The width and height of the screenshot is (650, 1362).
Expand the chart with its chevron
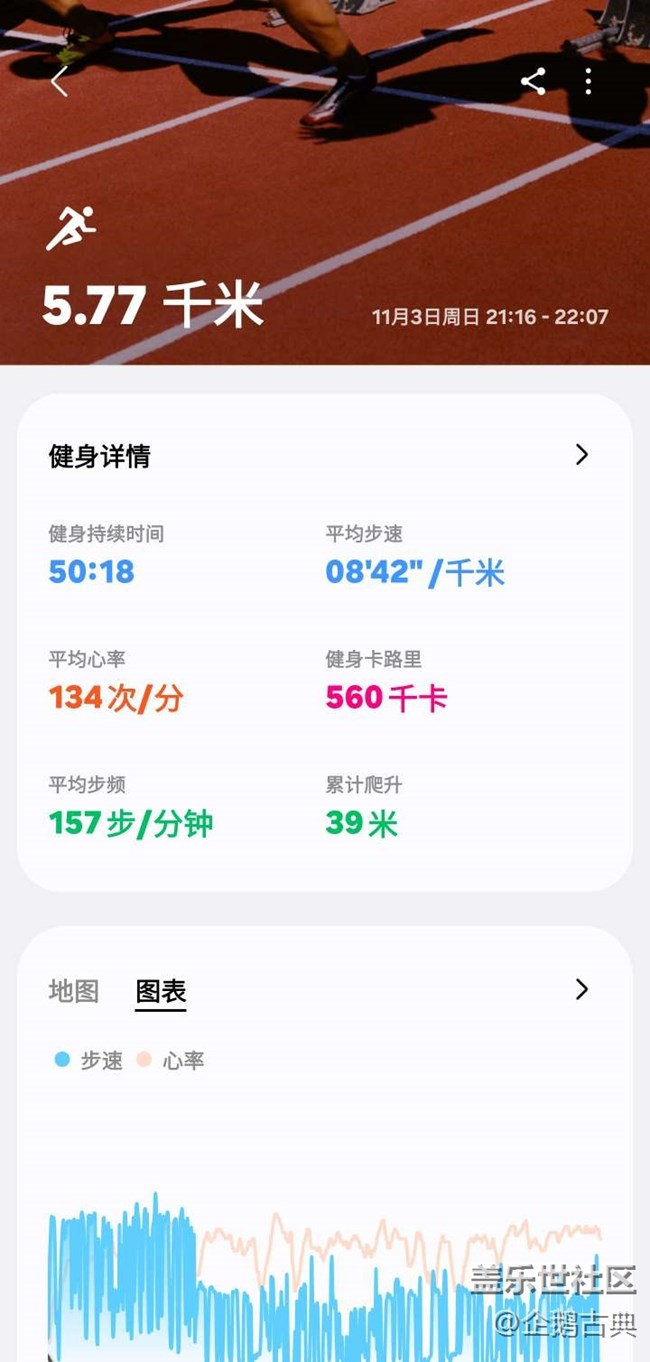pyautogui.click(x=582, y=989)
